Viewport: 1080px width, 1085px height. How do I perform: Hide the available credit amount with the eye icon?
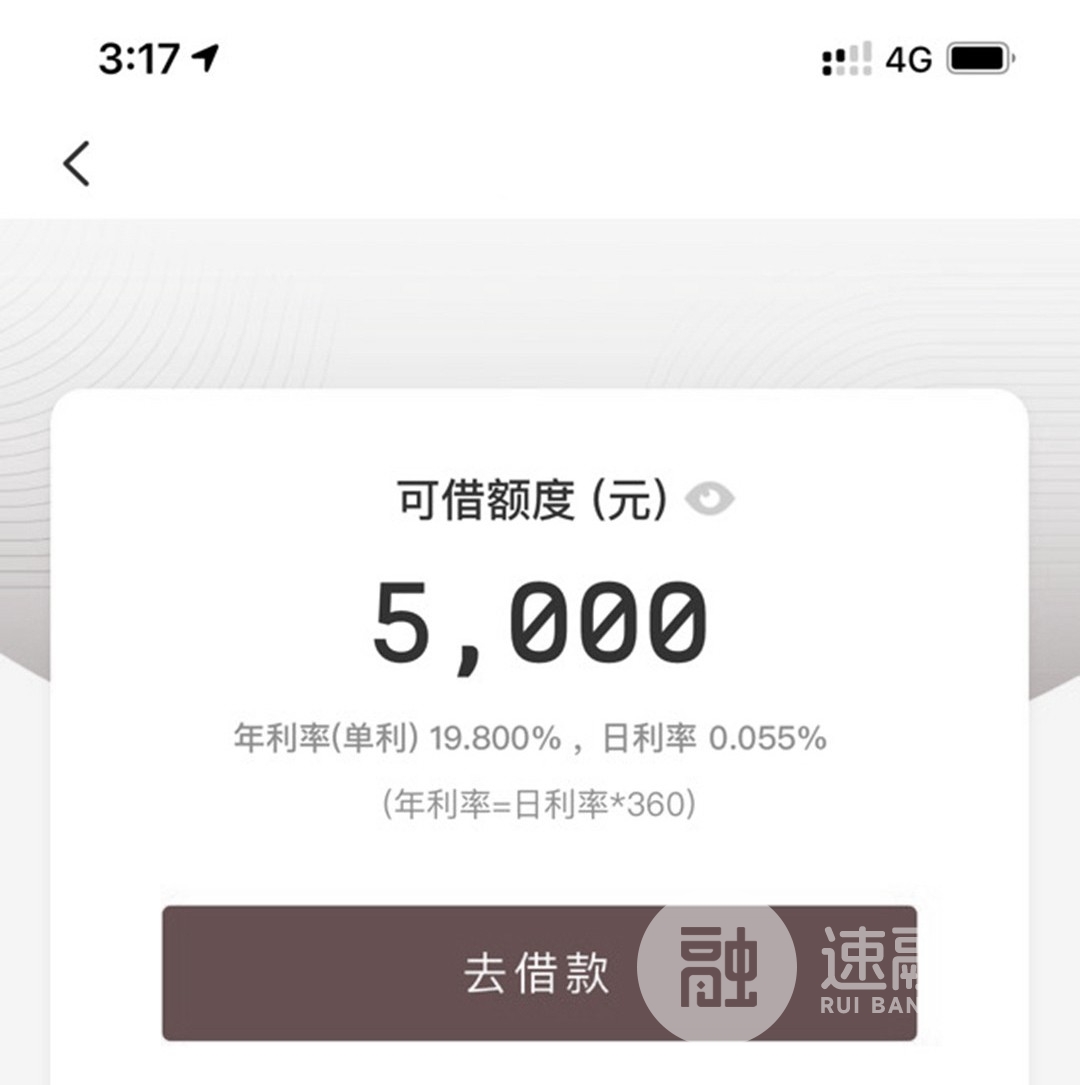[709, 499]
